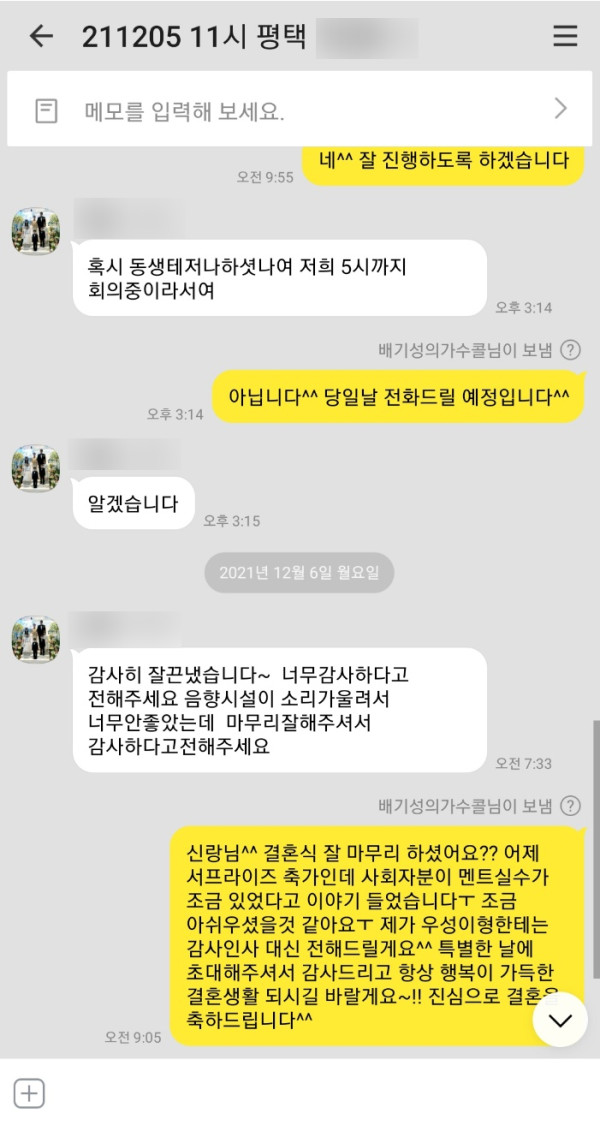
Task: Jump to latest message with down arrow
Action: (559, 1020)
